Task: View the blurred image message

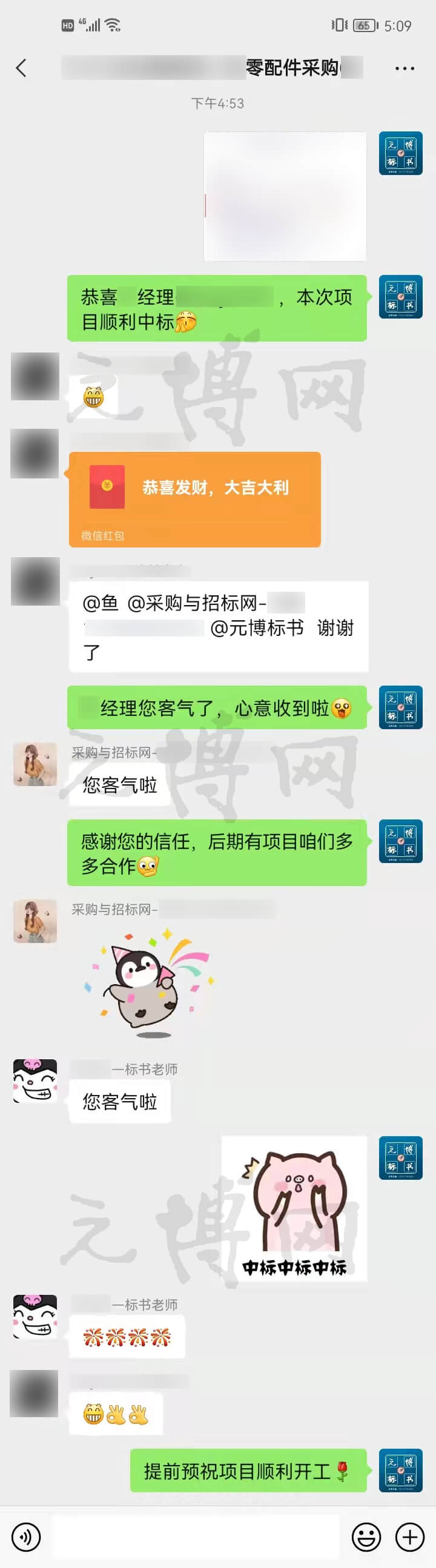Action: pos(285,196)
